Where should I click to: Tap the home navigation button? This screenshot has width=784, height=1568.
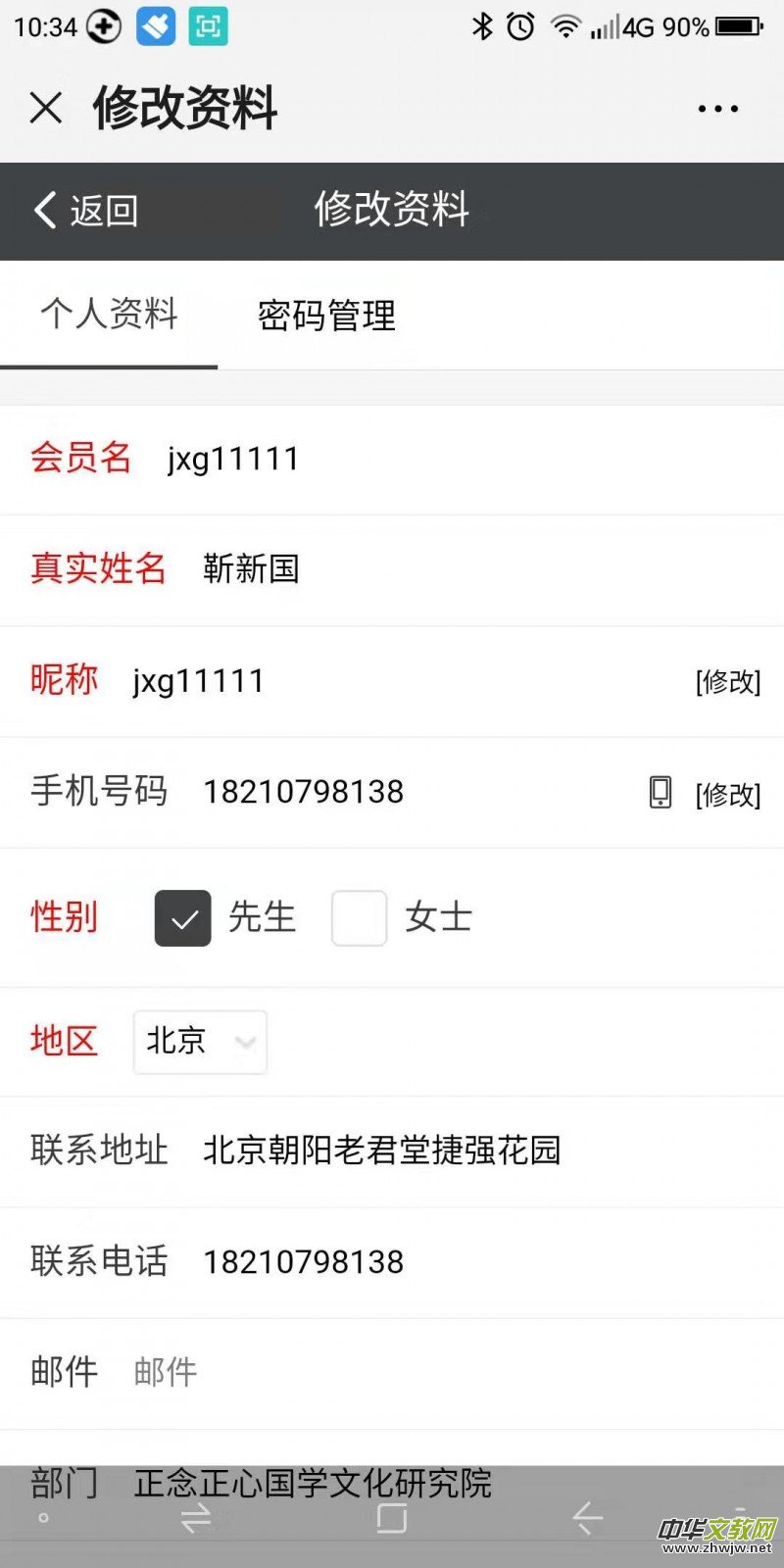pyautogui.click(x=390, y=1517)
